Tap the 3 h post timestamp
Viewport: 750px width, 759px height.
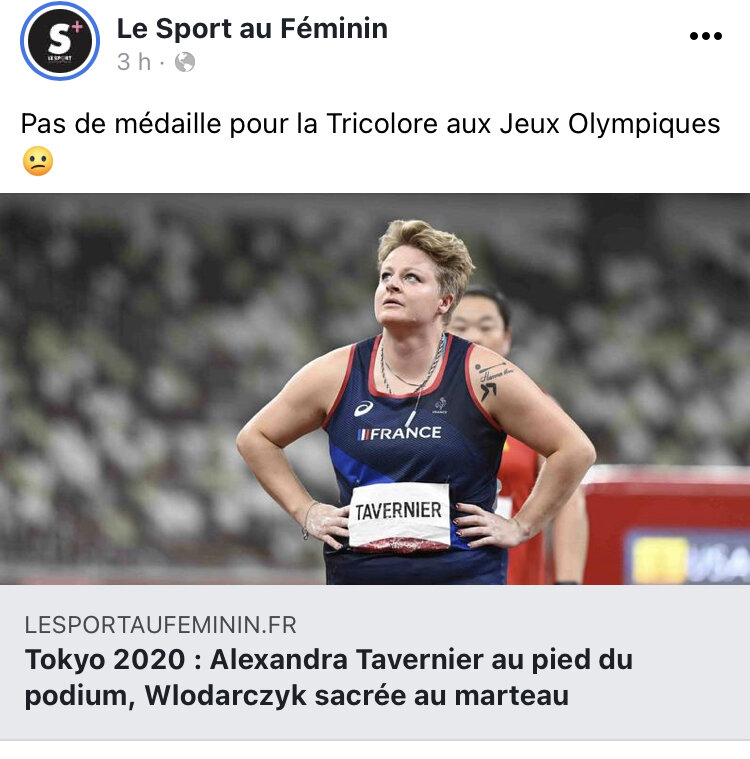click(x=135, y=62)
